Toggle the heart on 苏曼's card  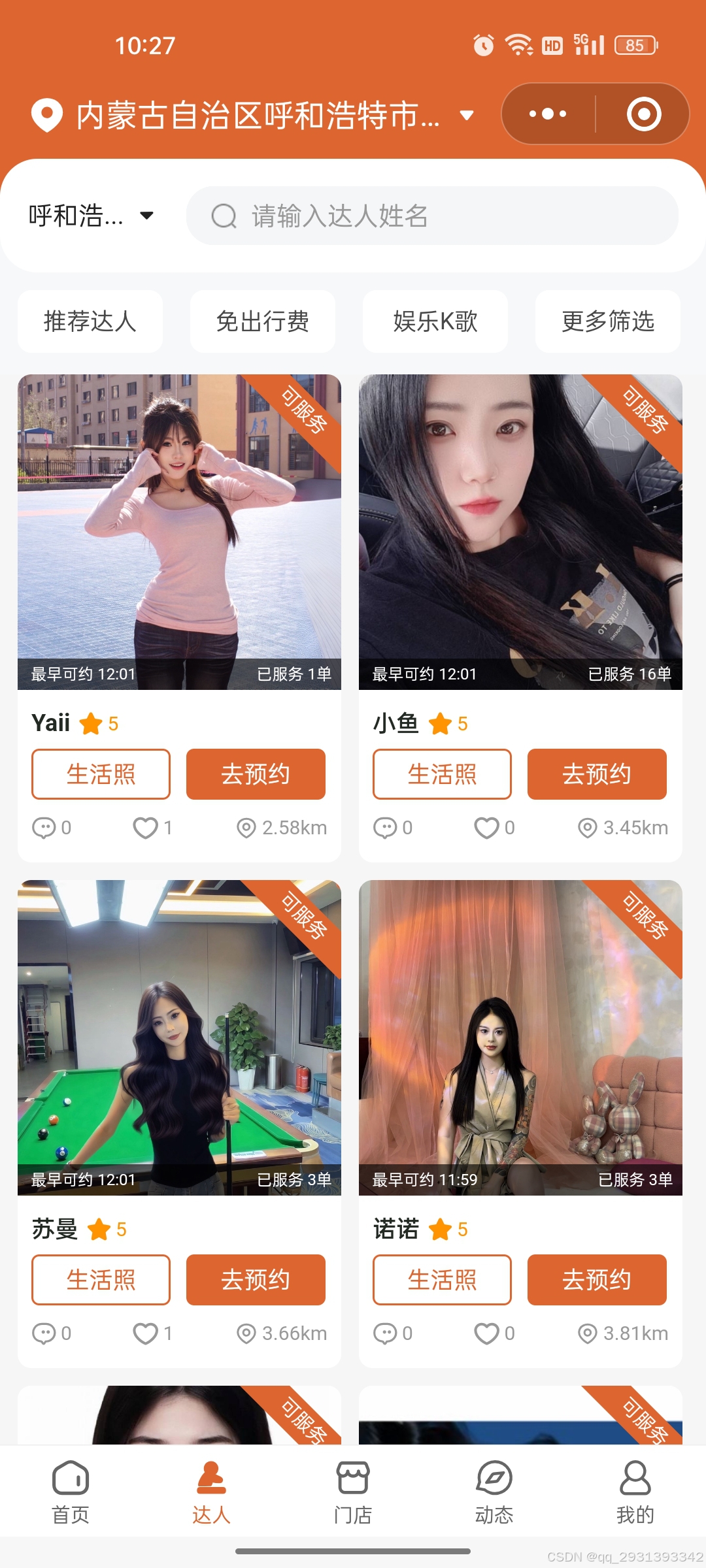tap(145, 1333)
